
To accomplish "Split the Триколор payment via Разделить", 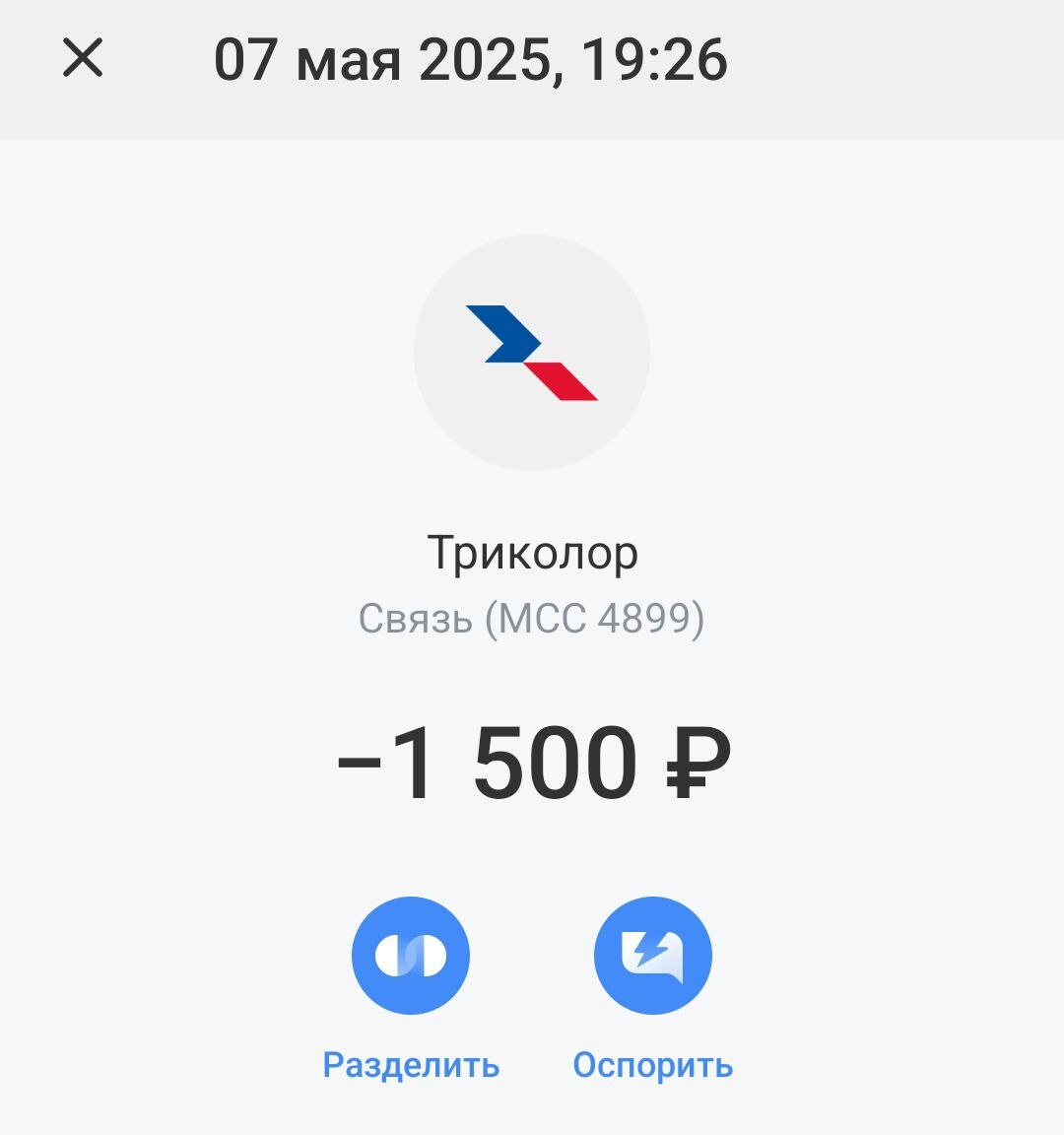I will [x=411, y=956].
